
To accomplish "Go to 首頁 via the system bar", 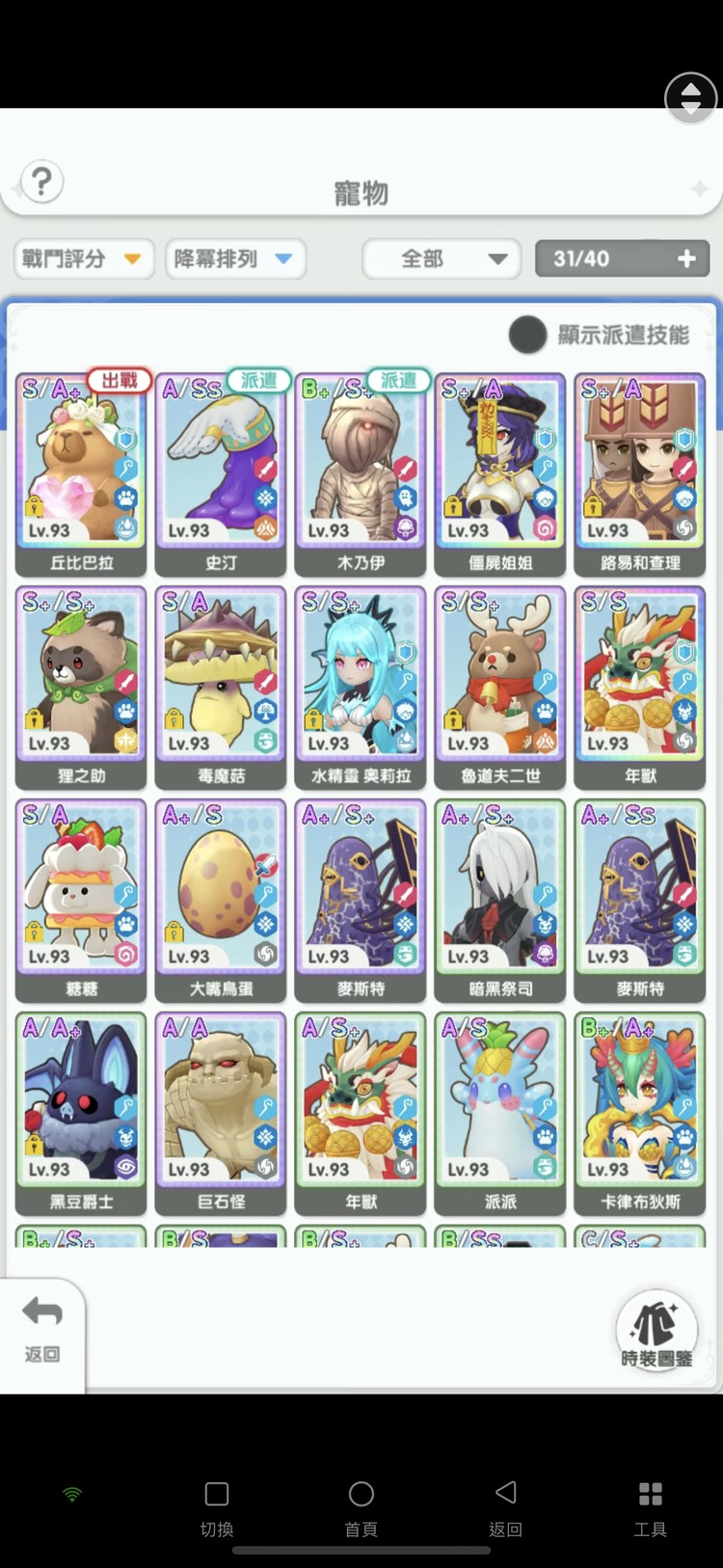I will pos(361,1505).
